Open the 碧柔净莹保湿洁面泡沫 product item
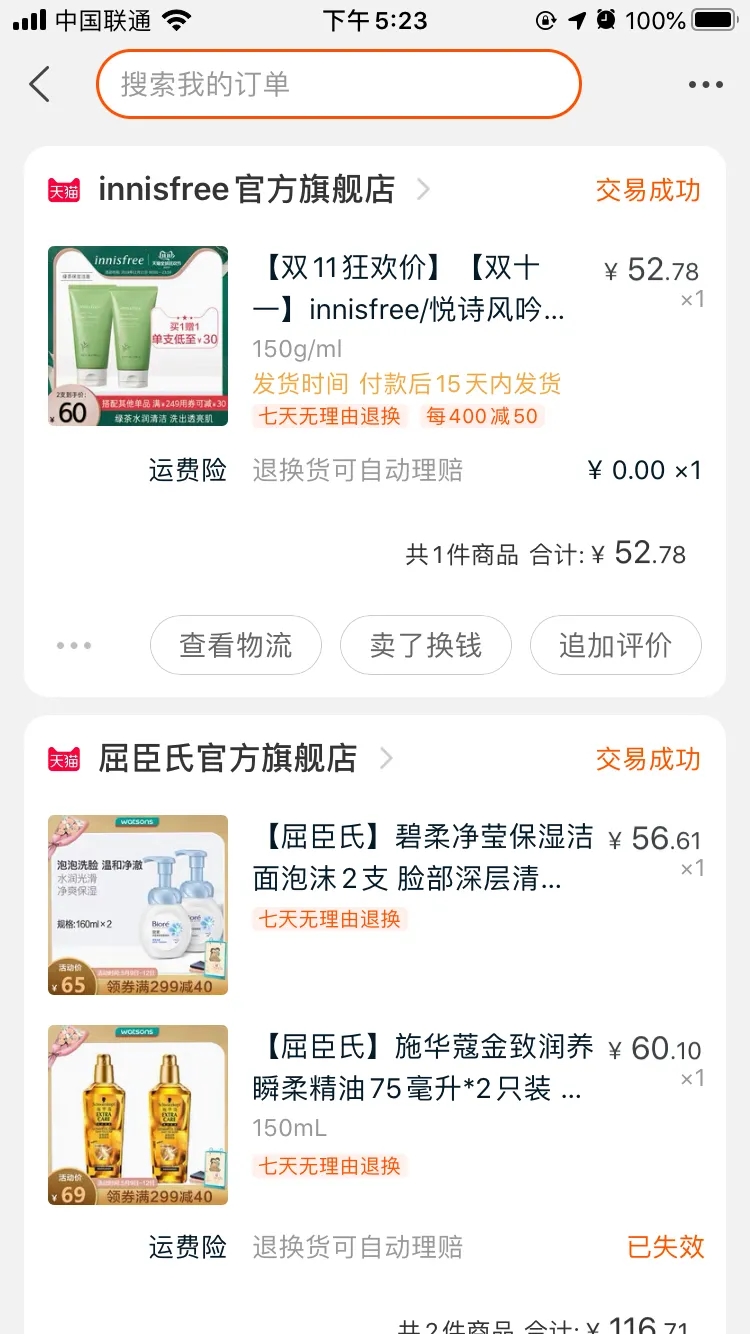 coord(423,858)
